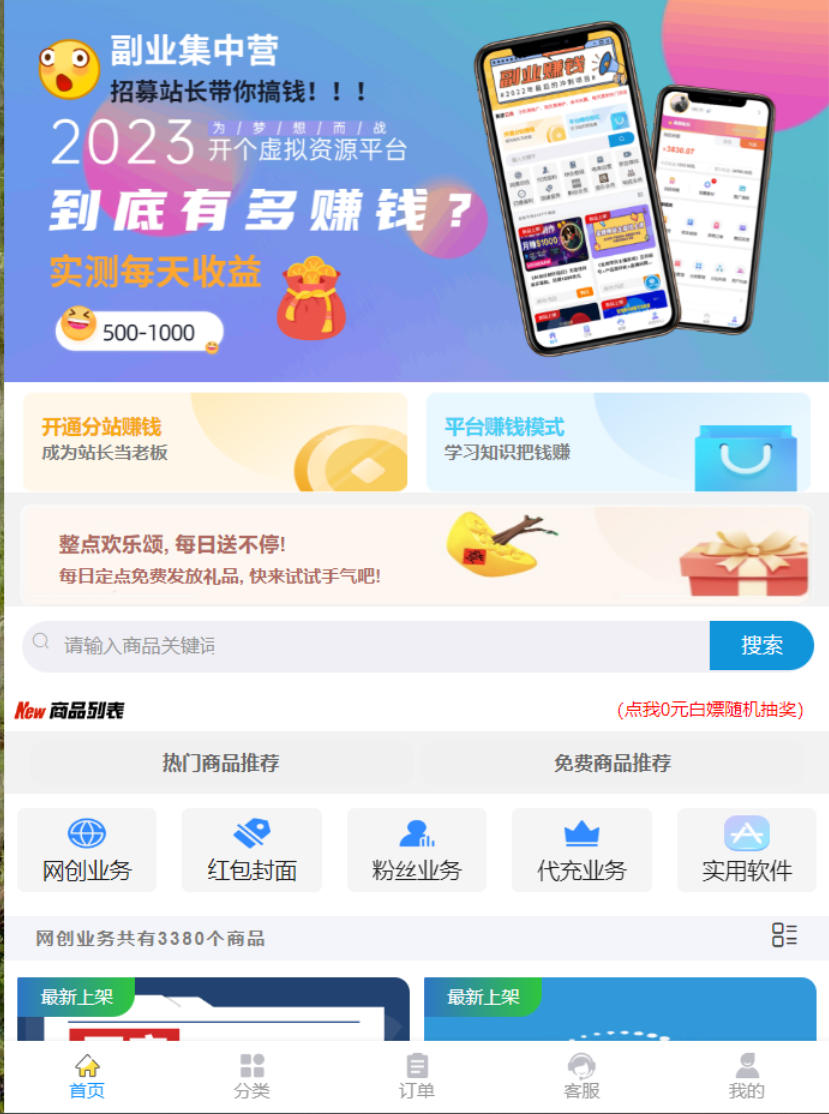The height and width of the screenshot is (1114, 829).
Task: Open the 客服 customer service tab
Action: pos(582,1077)
